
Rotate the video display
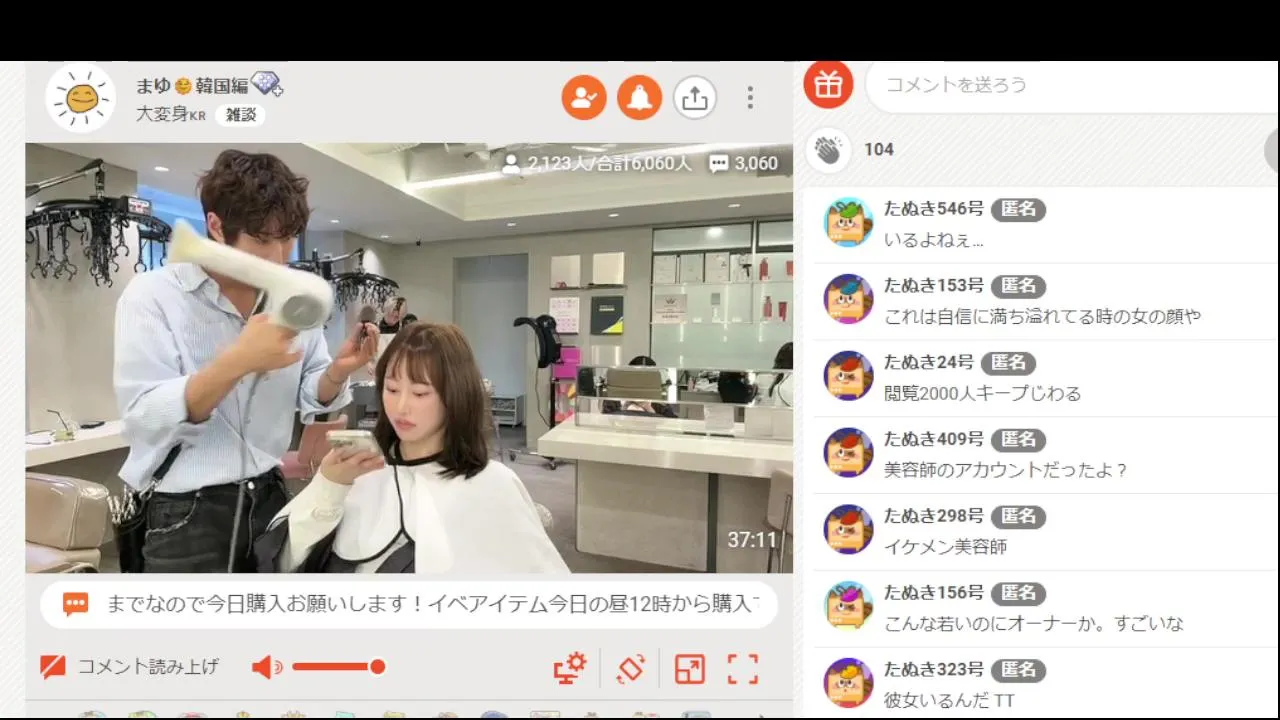click(x=631, y=668)
